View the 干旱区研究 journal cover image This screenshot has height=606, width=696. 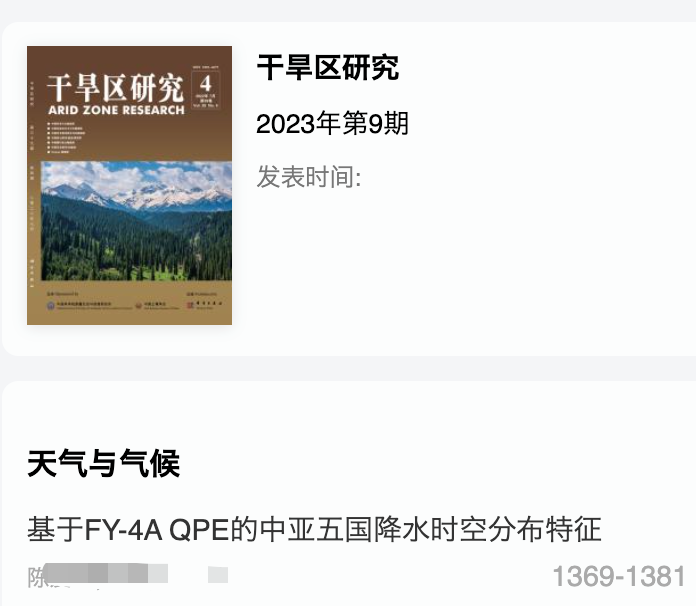point(129,185)
